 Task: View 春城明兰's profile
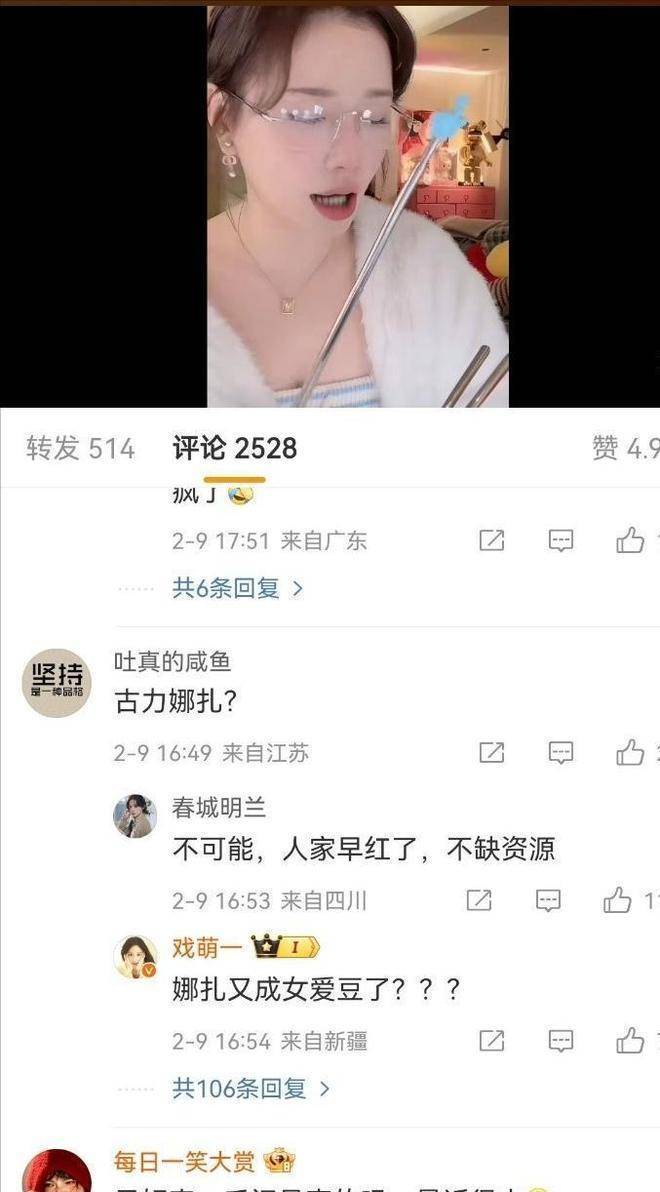tap(135, 816)
